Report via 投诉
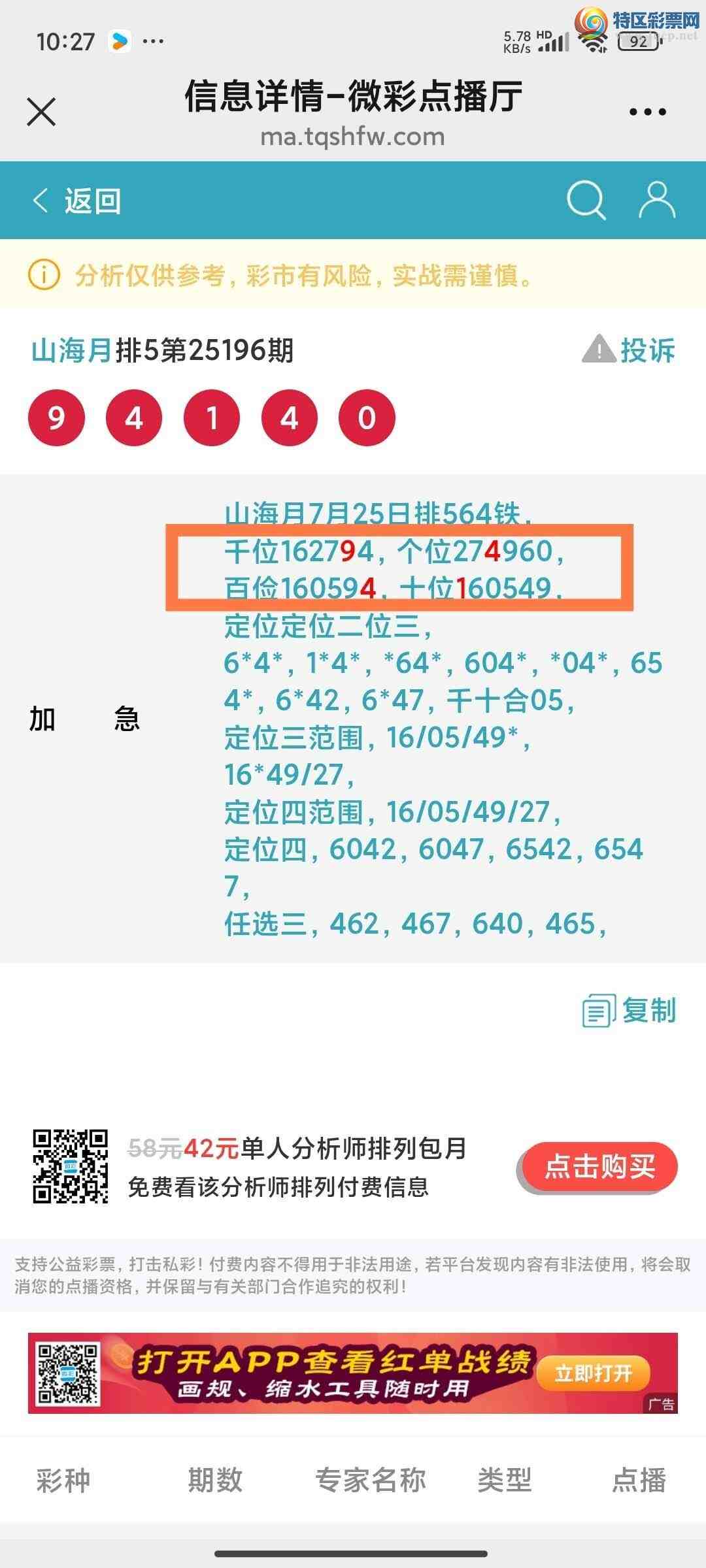 [x=629, y=350]
